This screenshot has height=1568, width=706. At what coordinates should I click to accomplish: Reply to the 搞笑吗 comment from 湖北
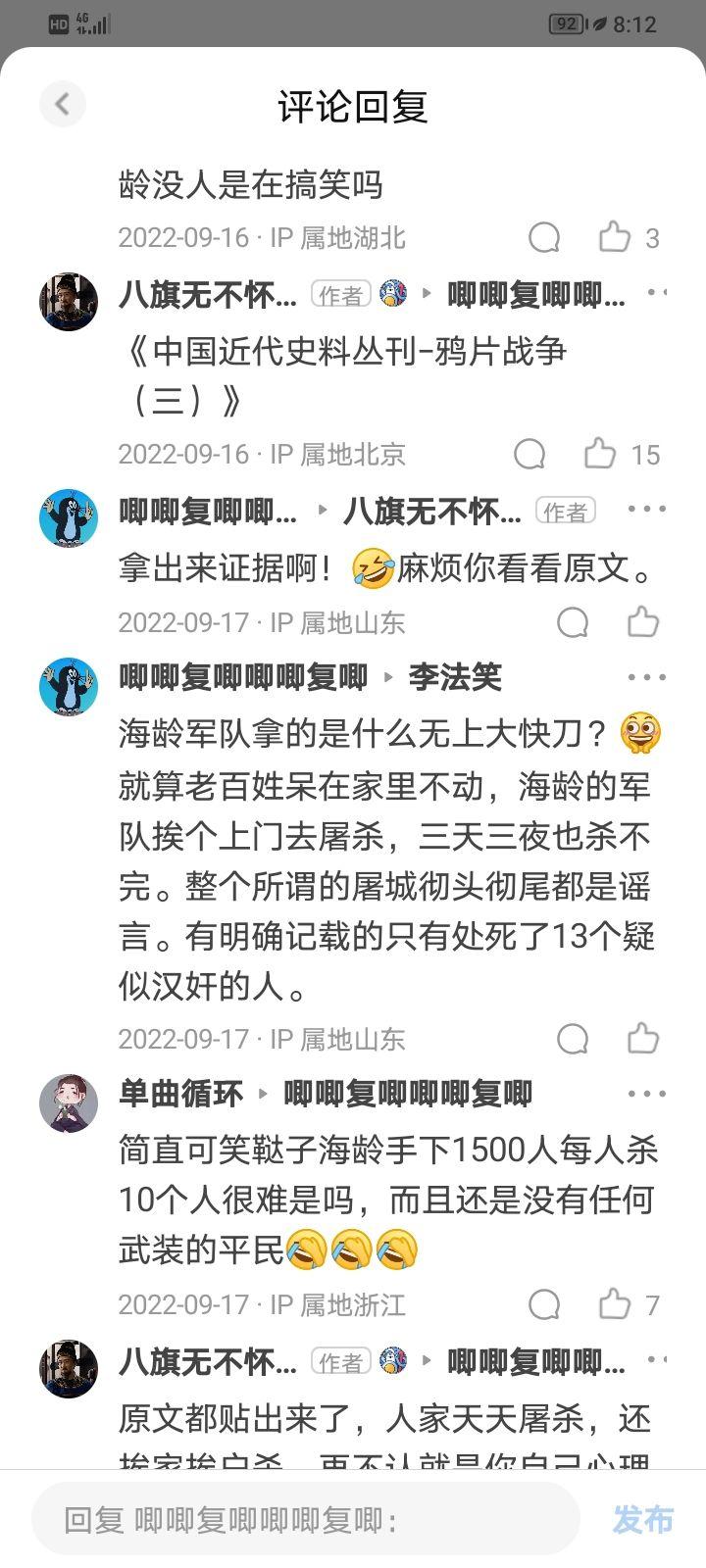tap(544, 237)
